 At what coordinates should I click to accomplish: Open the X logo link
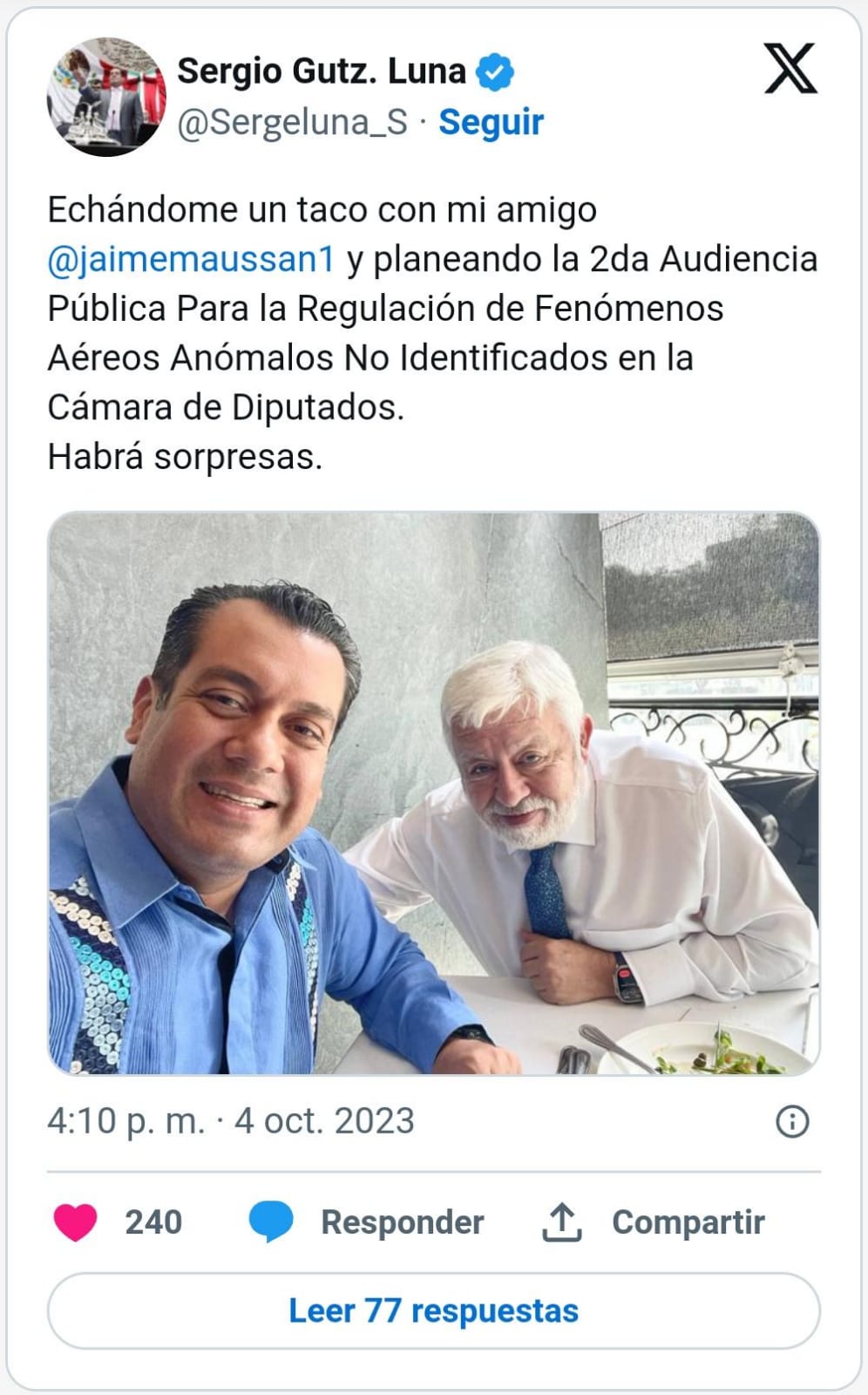coord(790,68)
